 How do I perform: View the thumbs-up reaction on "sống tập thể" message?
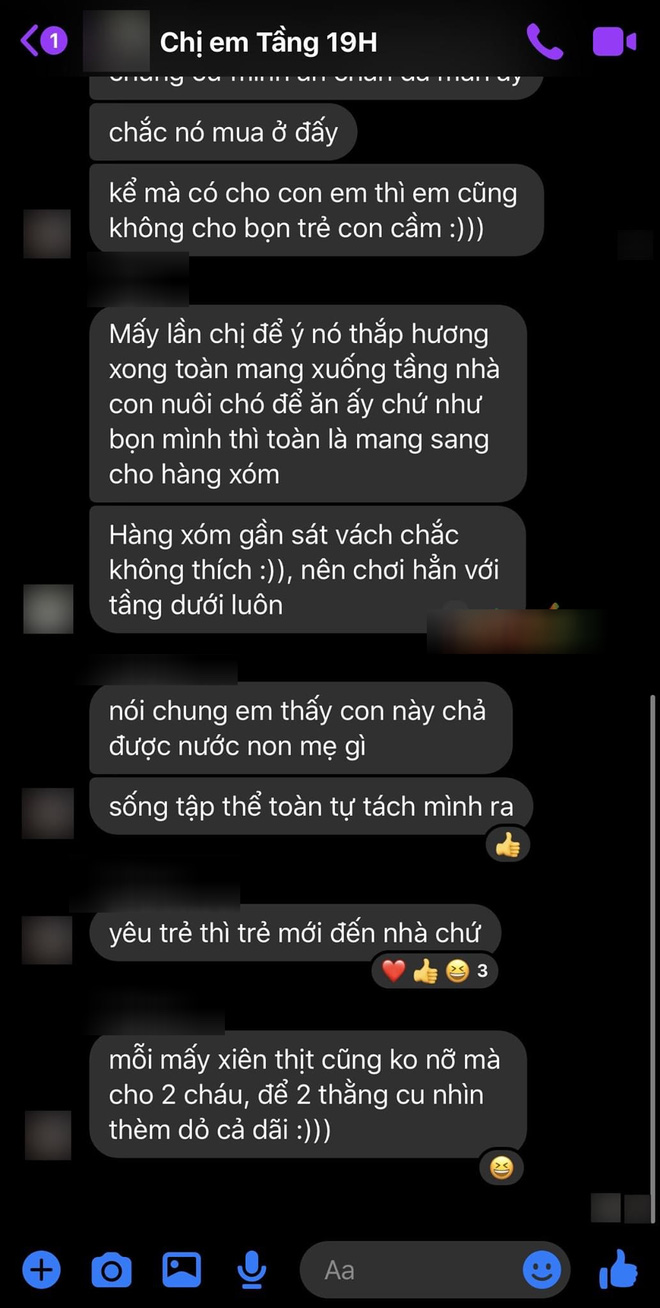507,846
